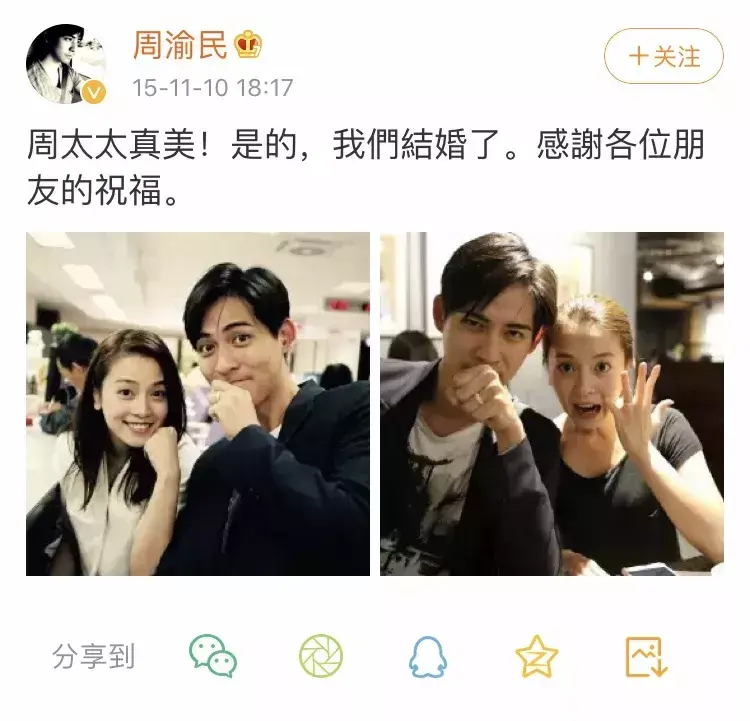Share the post to WeChat
This screenshot has width=750, height=721.
213,657
